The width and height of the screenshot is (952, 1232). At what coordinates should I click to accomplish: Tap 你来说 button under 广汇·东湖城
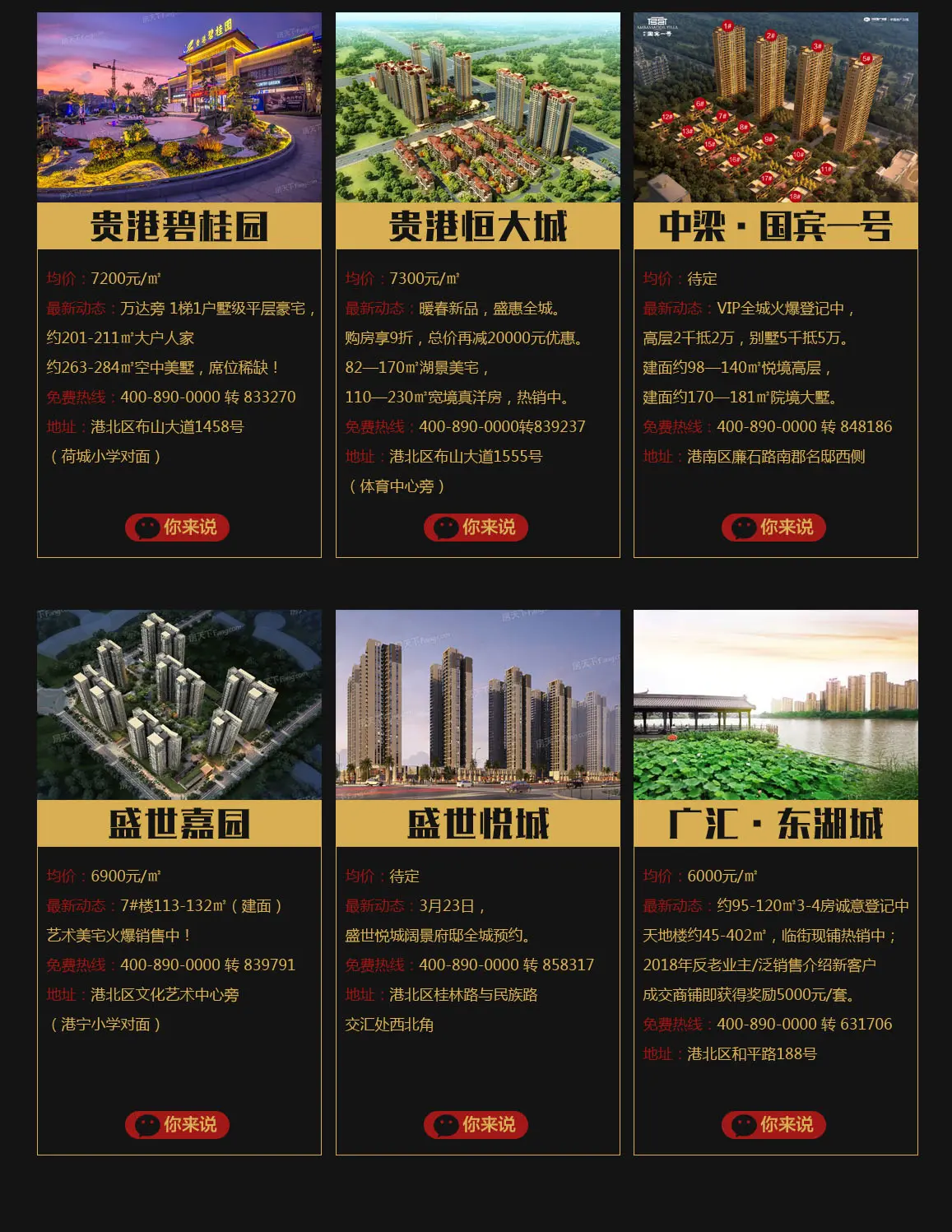click(x=774, y=1125)
